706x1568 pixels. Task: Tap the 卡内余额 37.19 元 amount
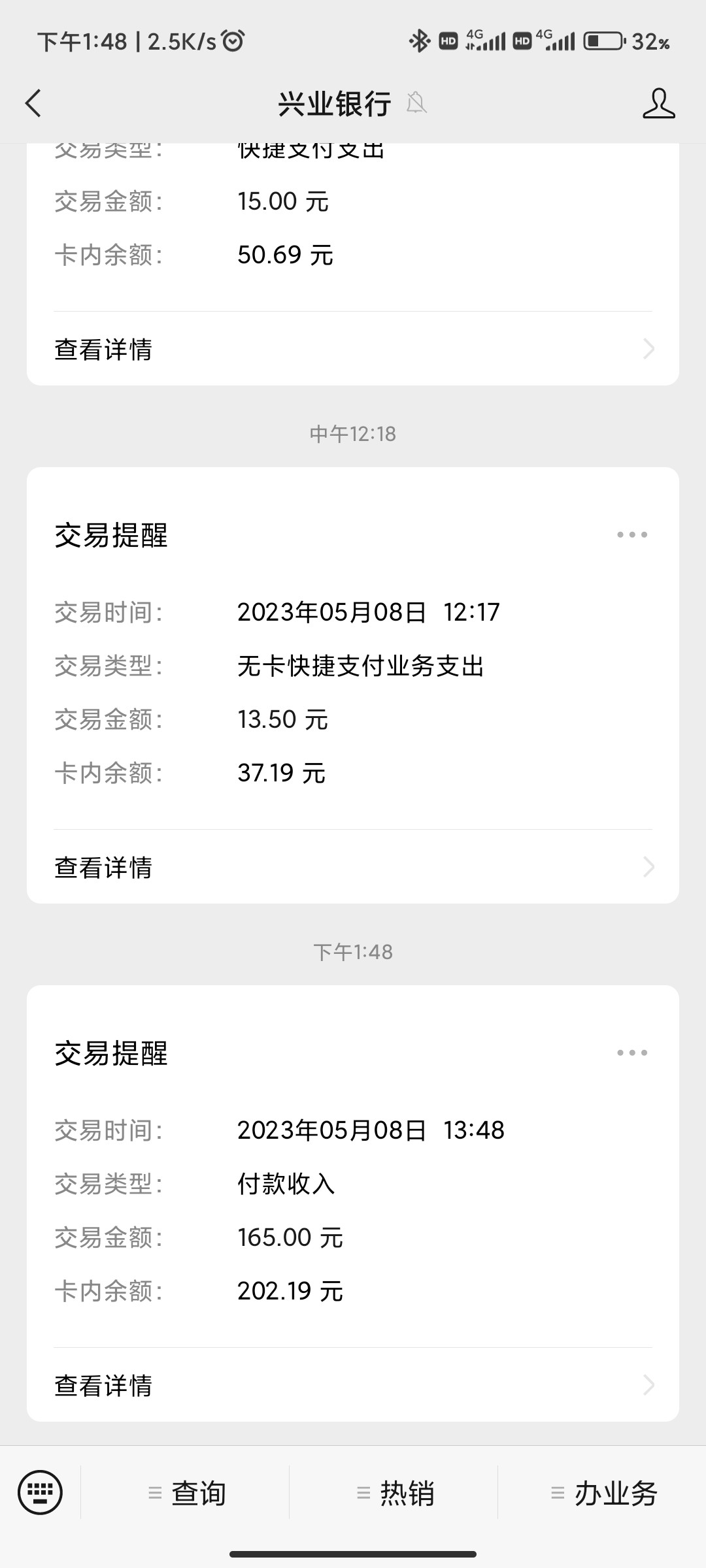[x=284, y=773]
